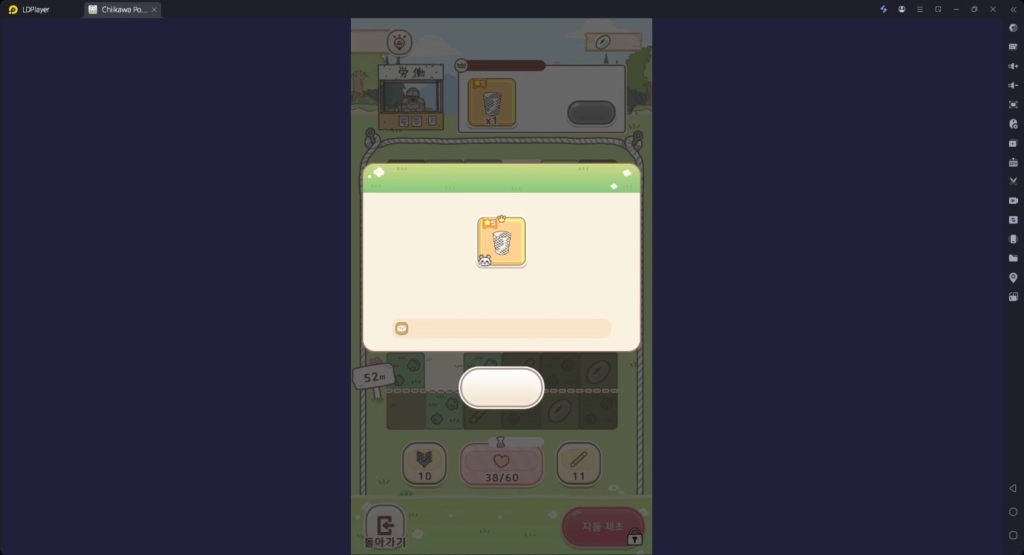
Task: Close the Chikawa Po... emulator tab
Action: click(153, 9)
